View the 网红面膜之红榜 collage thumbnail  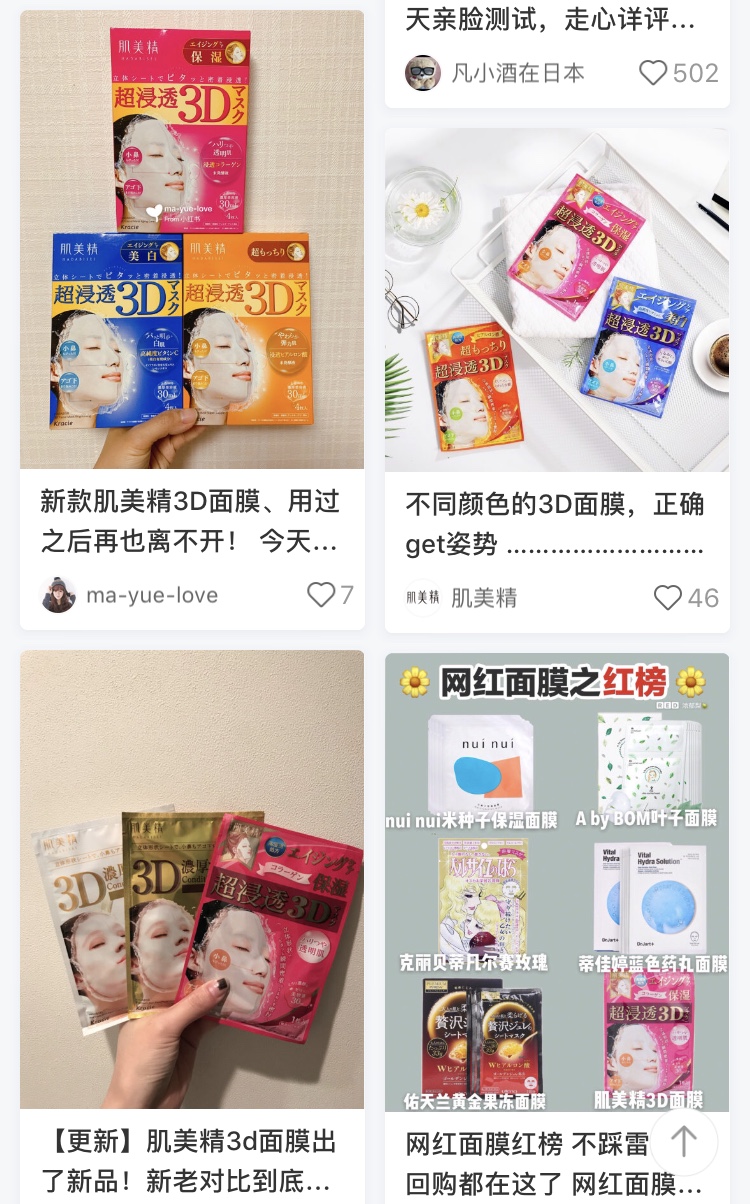(557, 880)
